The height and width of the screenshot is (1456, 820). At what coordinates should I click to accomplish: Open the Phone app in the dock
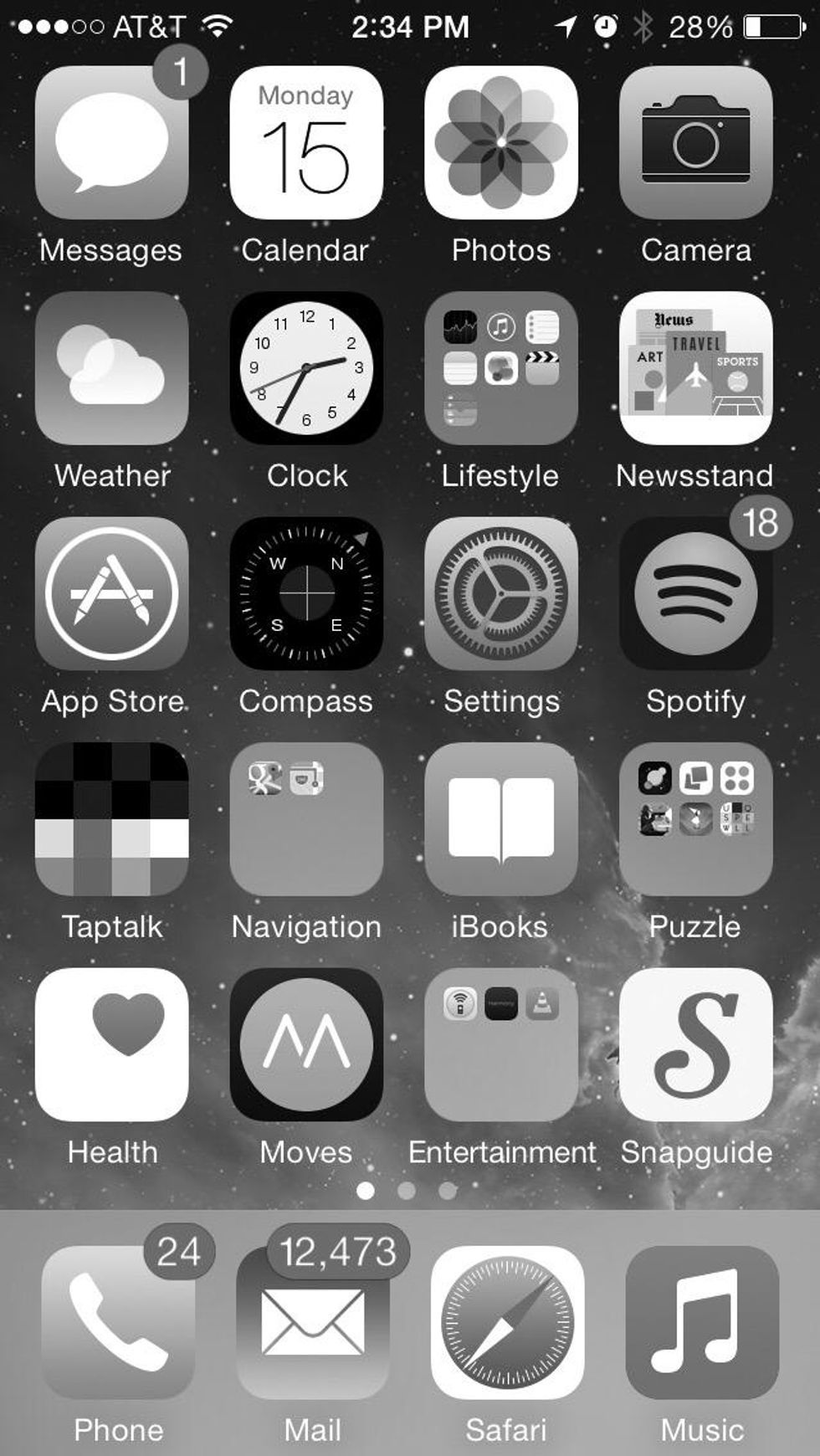[x=118, y=1322]
